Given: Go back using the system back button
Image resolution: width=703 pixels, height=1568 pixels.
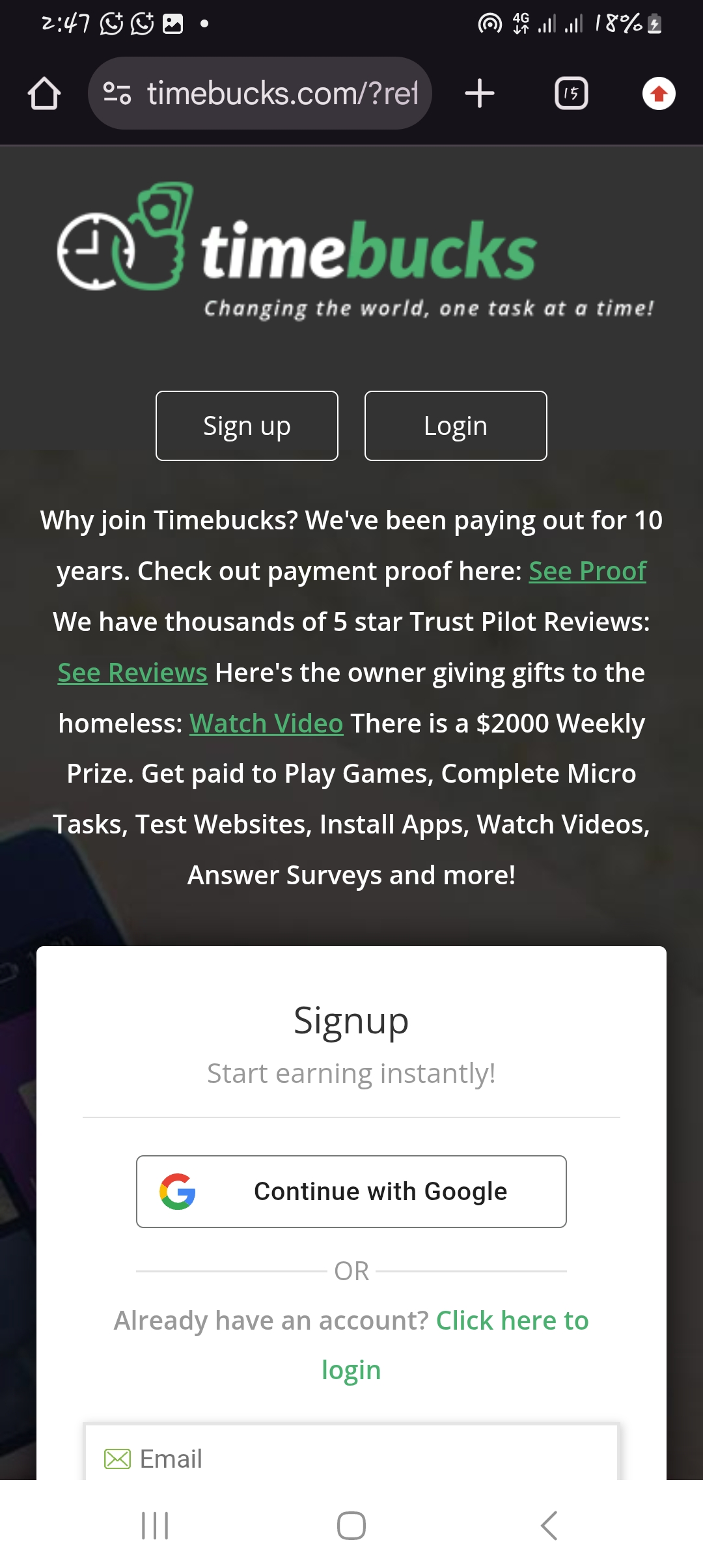Looking at the screenshot, I should pos(549,1525).
